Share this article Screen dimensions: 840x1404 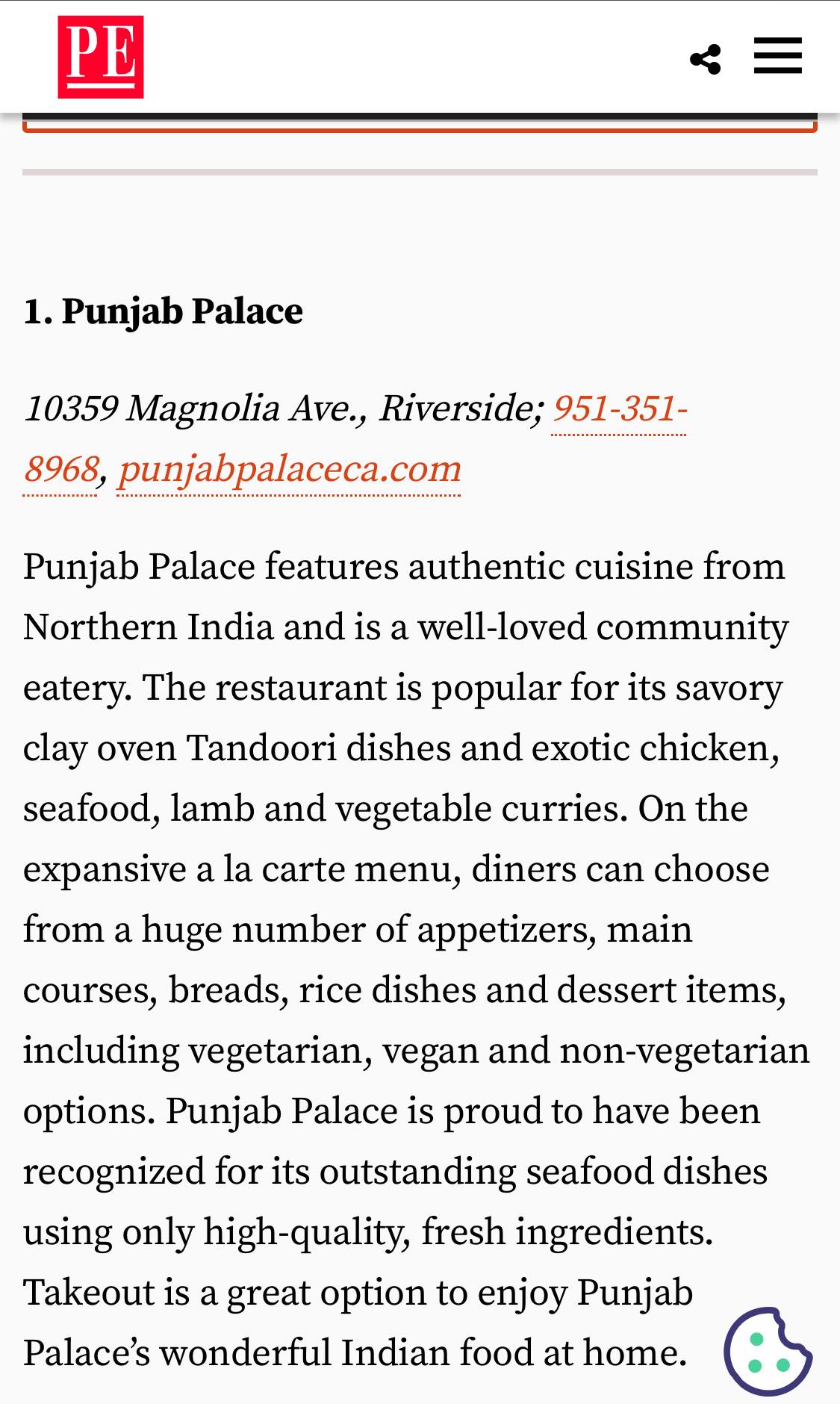pos(706,59)
